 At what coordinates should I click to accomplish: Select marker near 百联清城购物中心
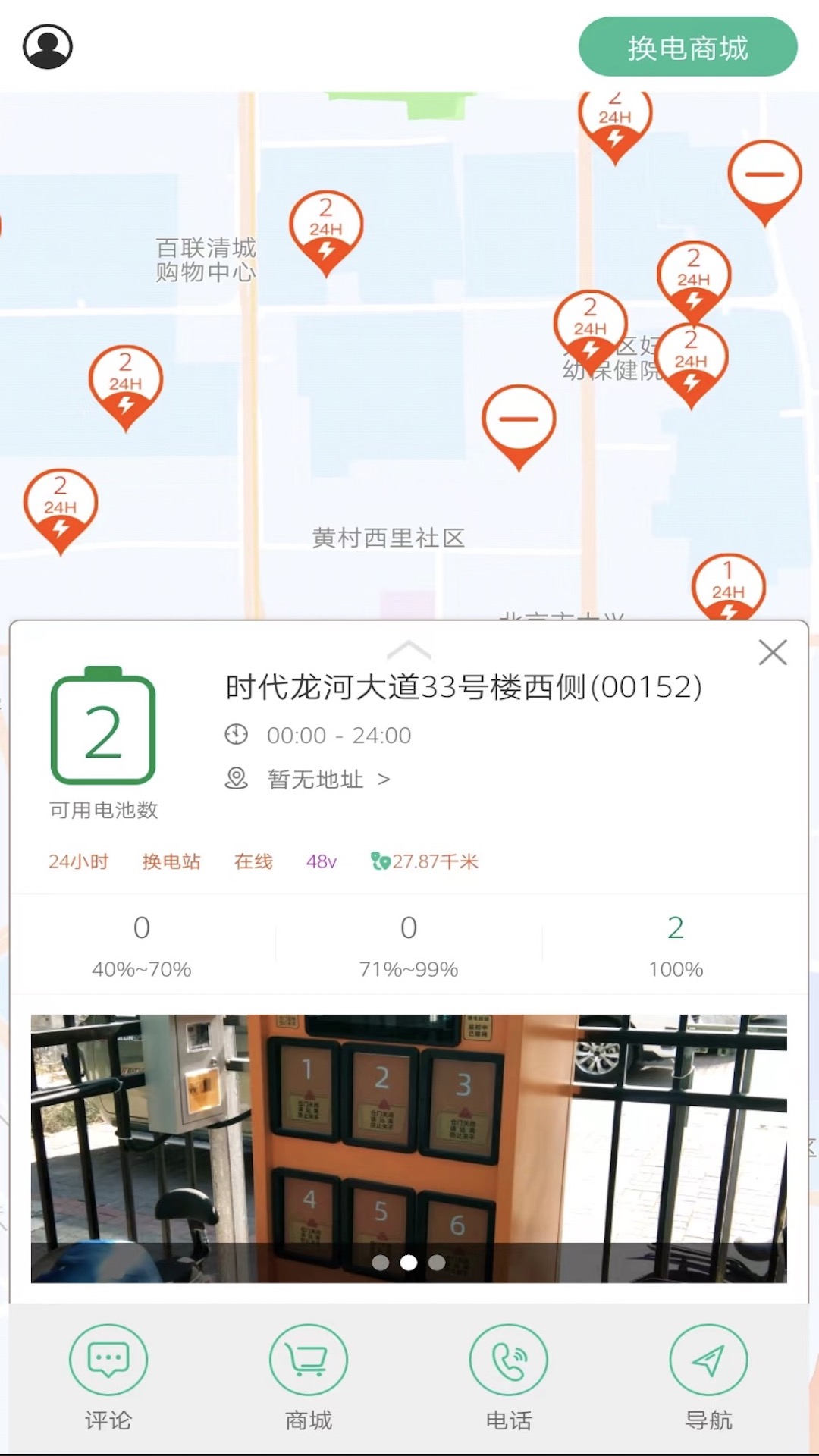(x=326, y=233)
